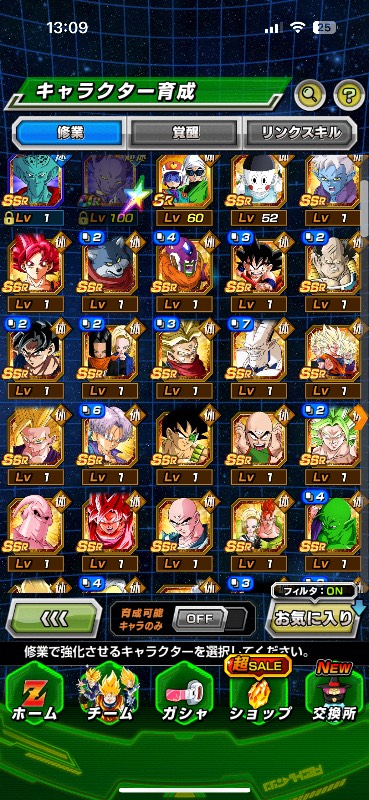Switch to the リンクスキル tab
The width and height of the screenshot is (369, 800).
point(300,133)
